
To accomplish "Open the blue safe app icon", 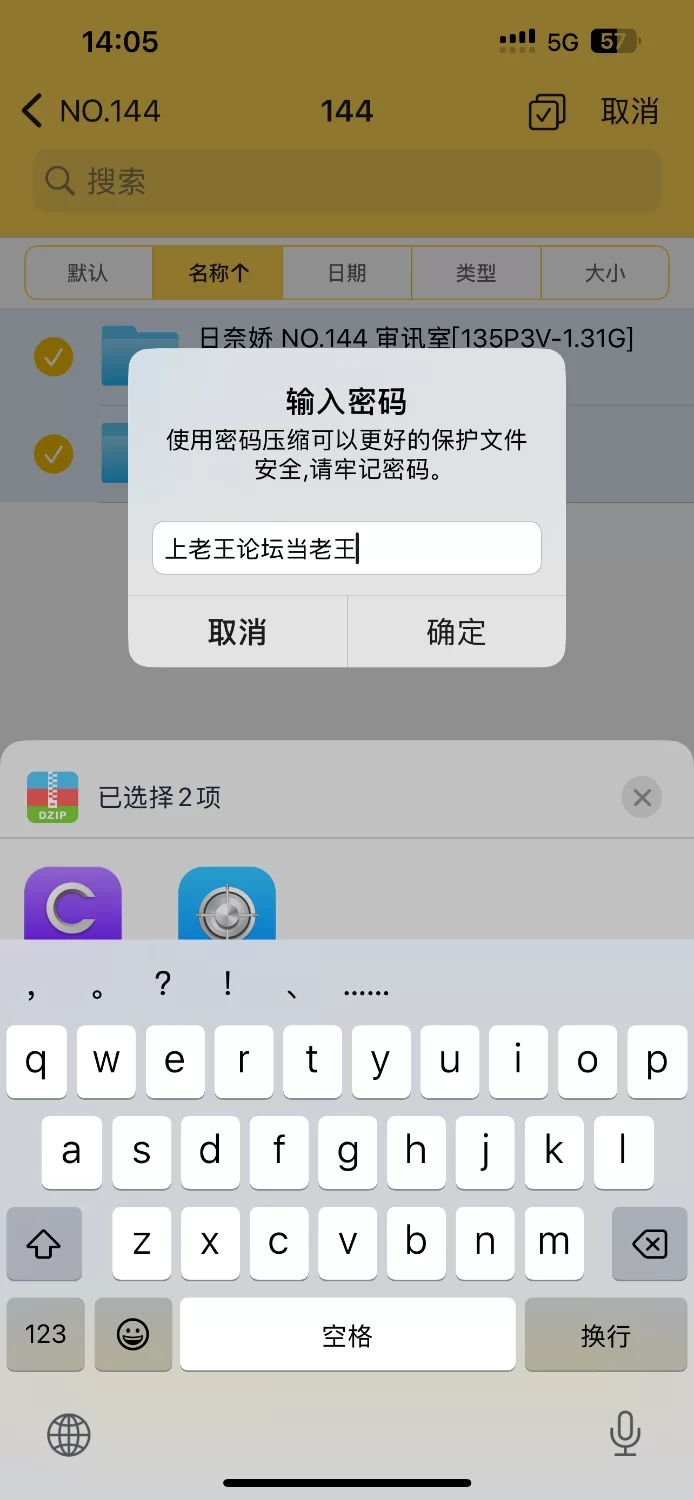I will (227, 905).
